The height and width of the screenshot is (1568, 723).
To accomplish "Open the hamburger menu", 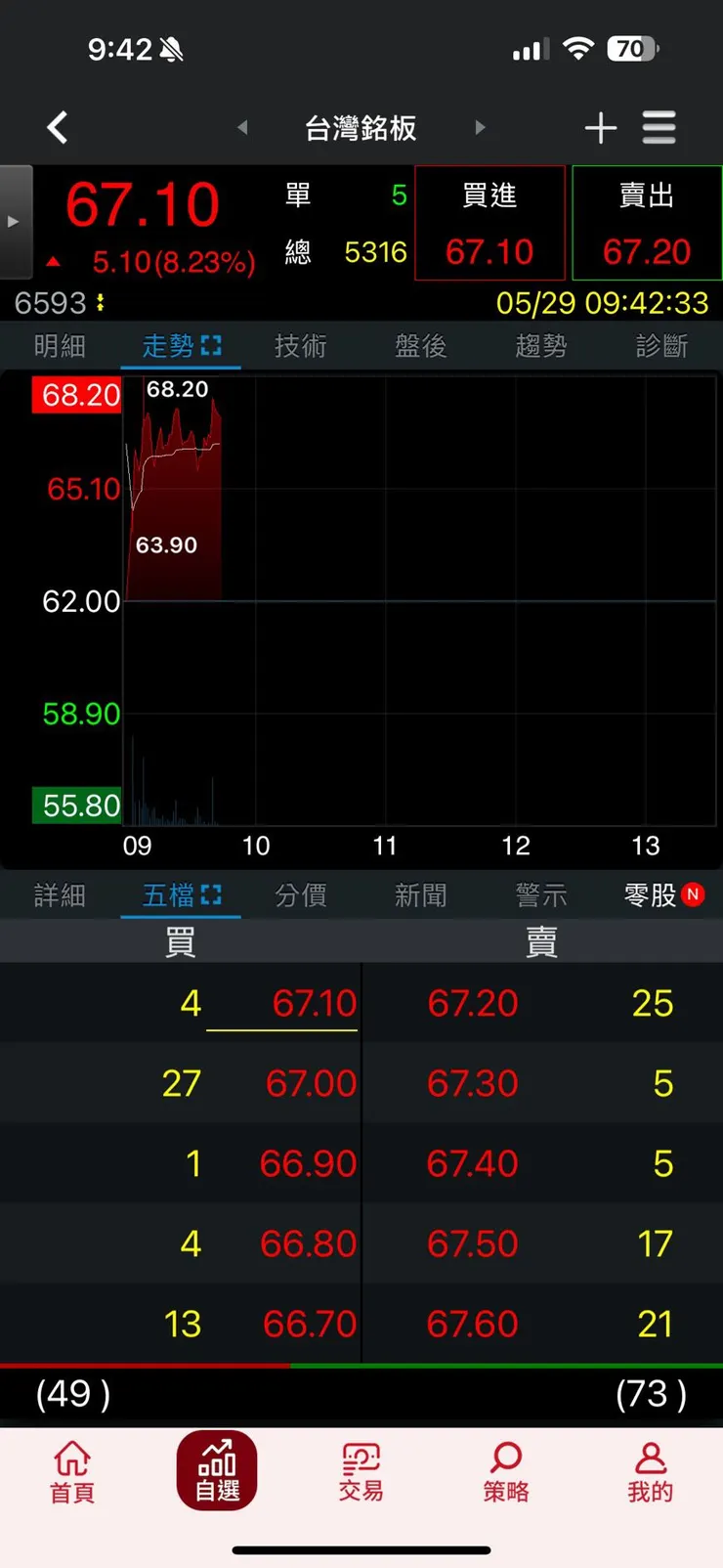I will coord(659,128).
